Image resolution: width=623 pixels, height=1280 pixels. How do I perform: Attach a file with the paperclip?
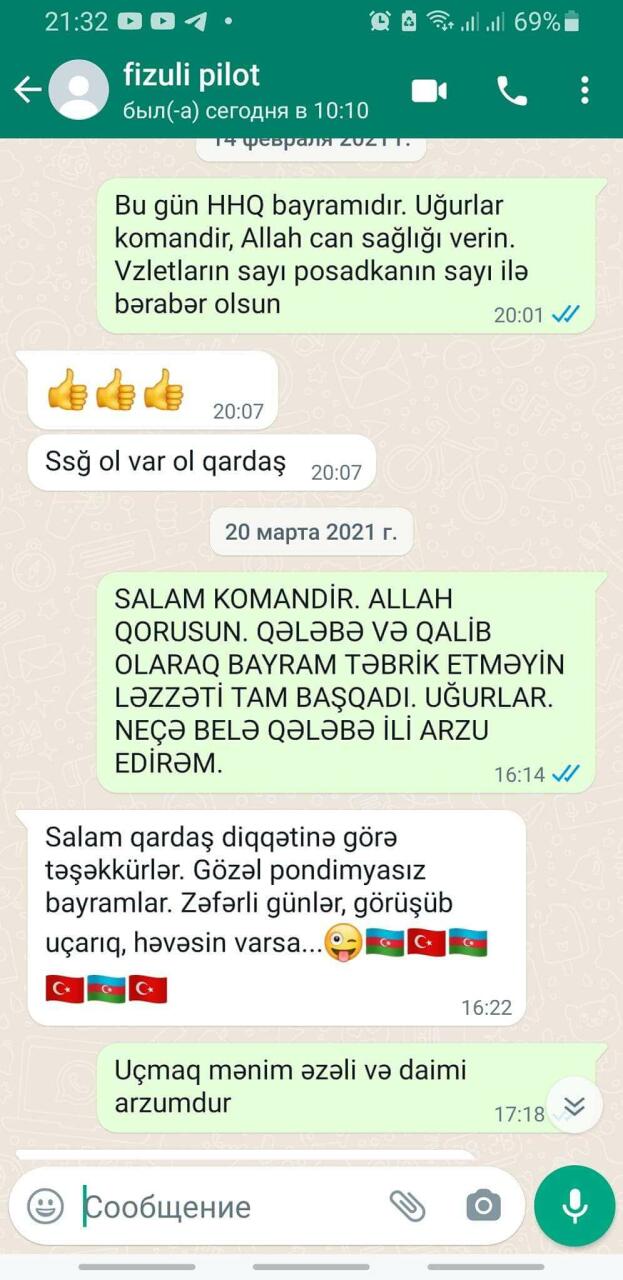coord(408,1206)
